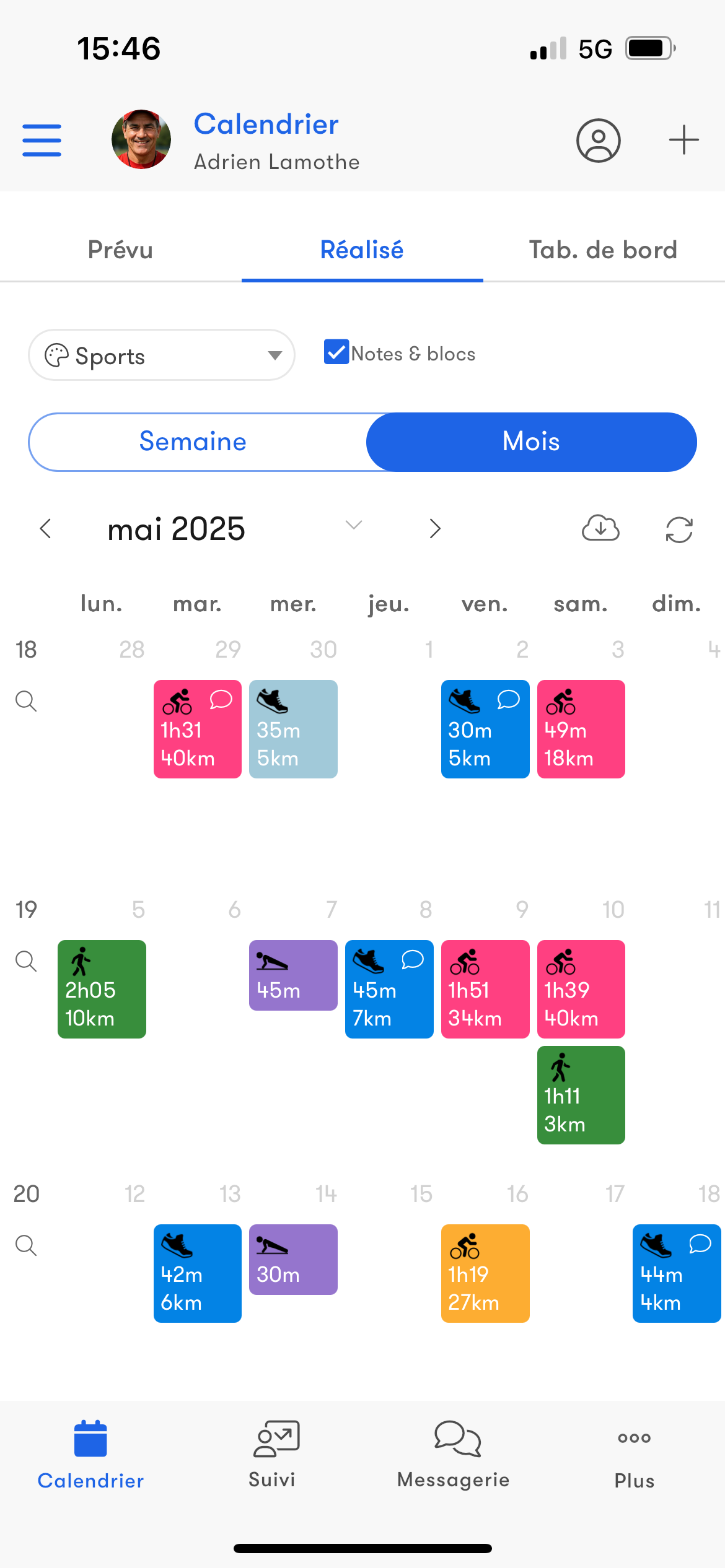Switch view to Semaine
This screenshot has width=725, height=1568.
[193, 442]
